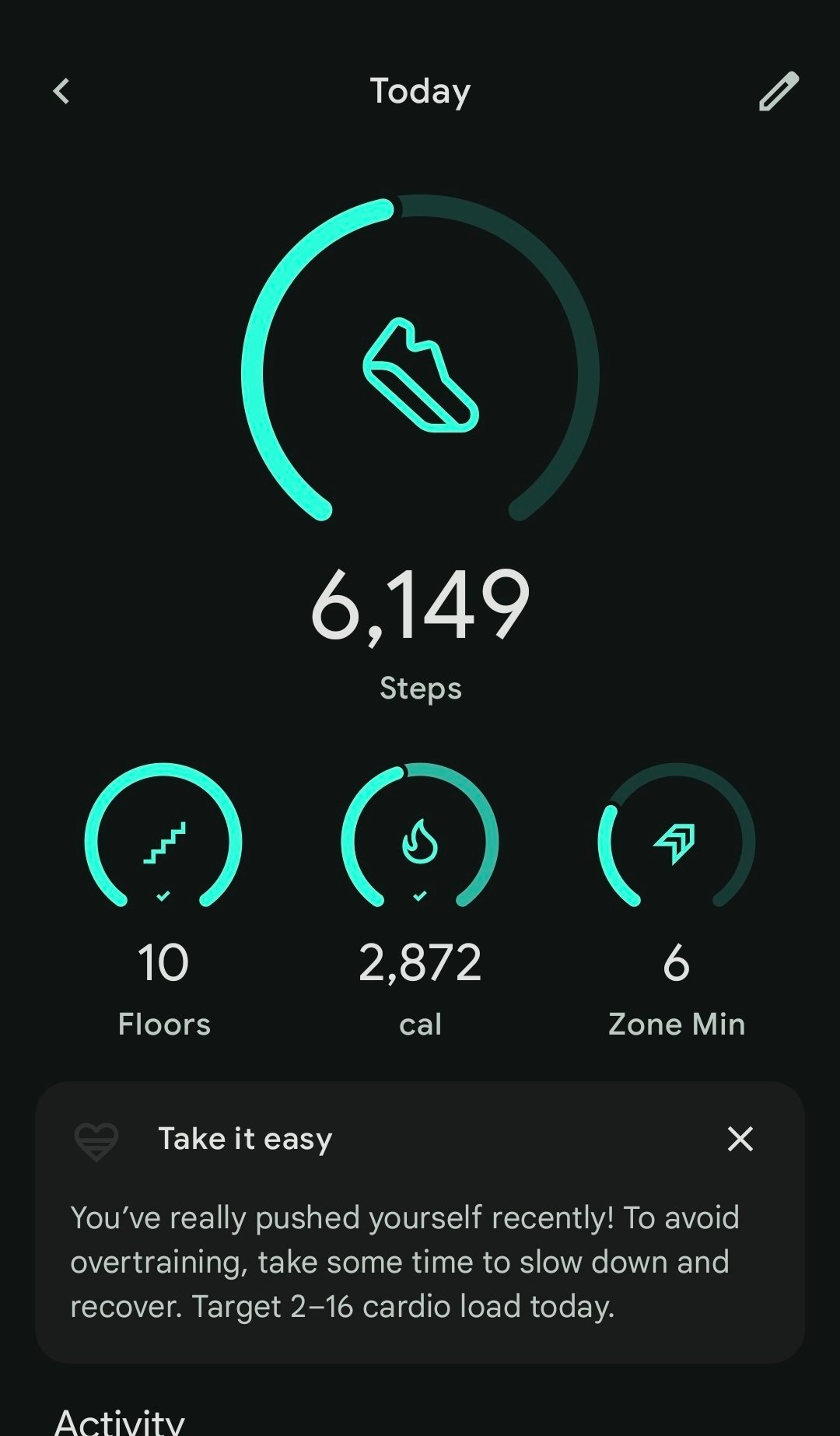Open the calories burned stat

click(420, 900)
